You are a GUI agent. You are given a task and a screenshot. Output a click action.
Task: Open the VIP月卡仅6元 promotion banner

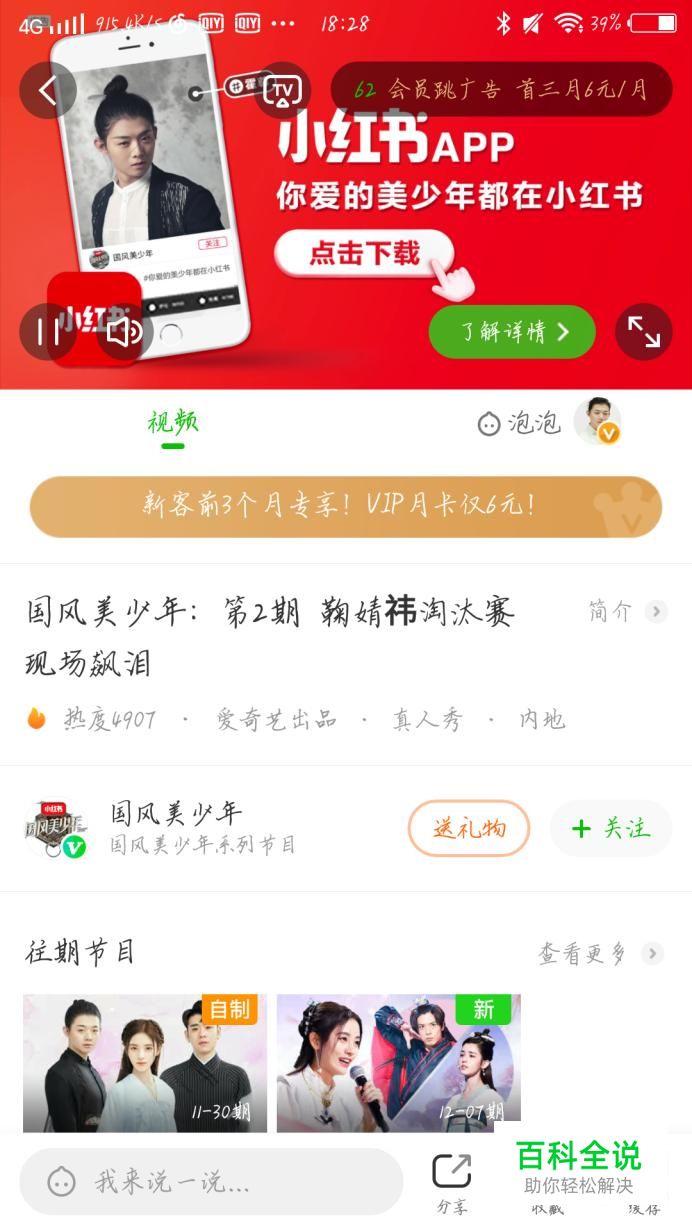(346, 506)
